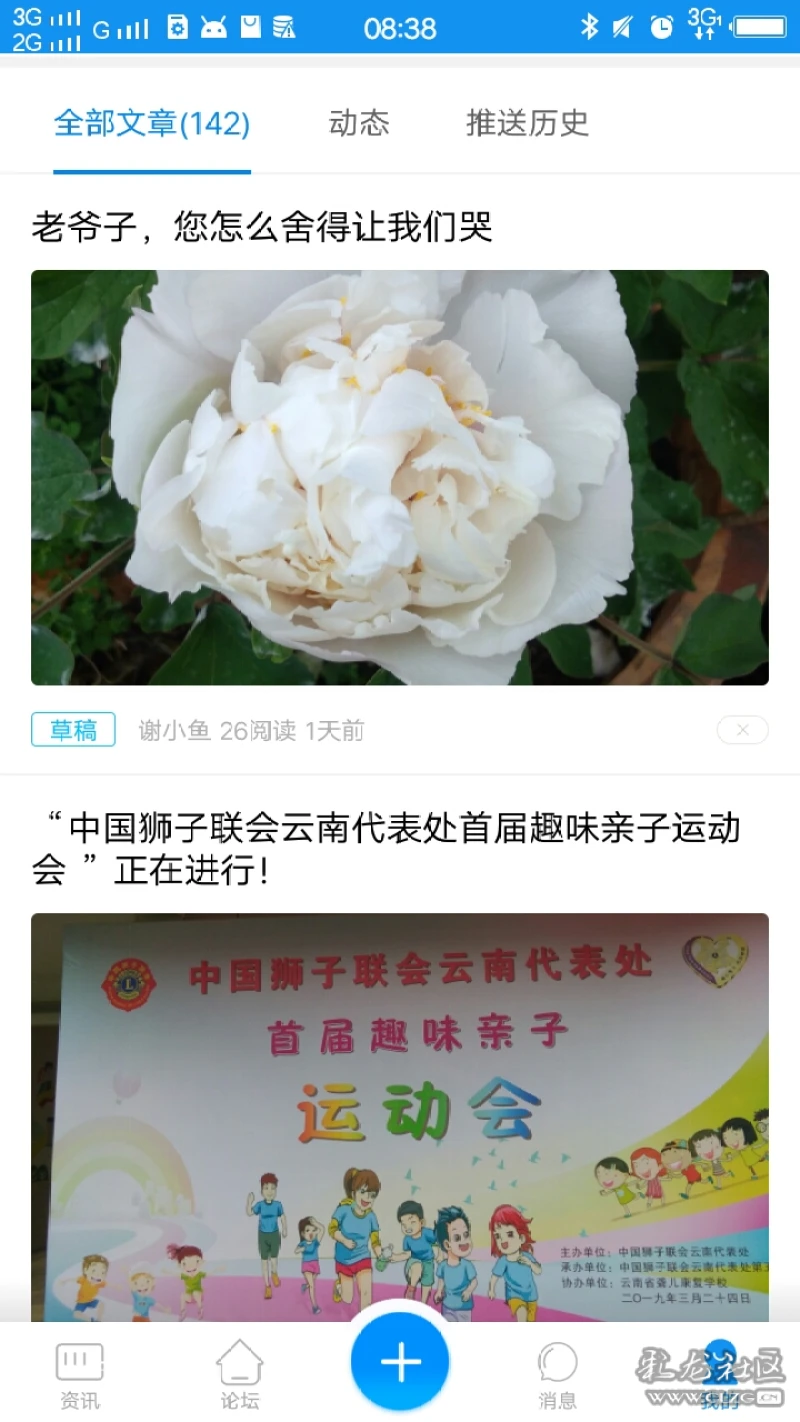This screenshot has height=1422, width=800.
Task: Go to the 资讯 section
Action: coord(79,1375)
